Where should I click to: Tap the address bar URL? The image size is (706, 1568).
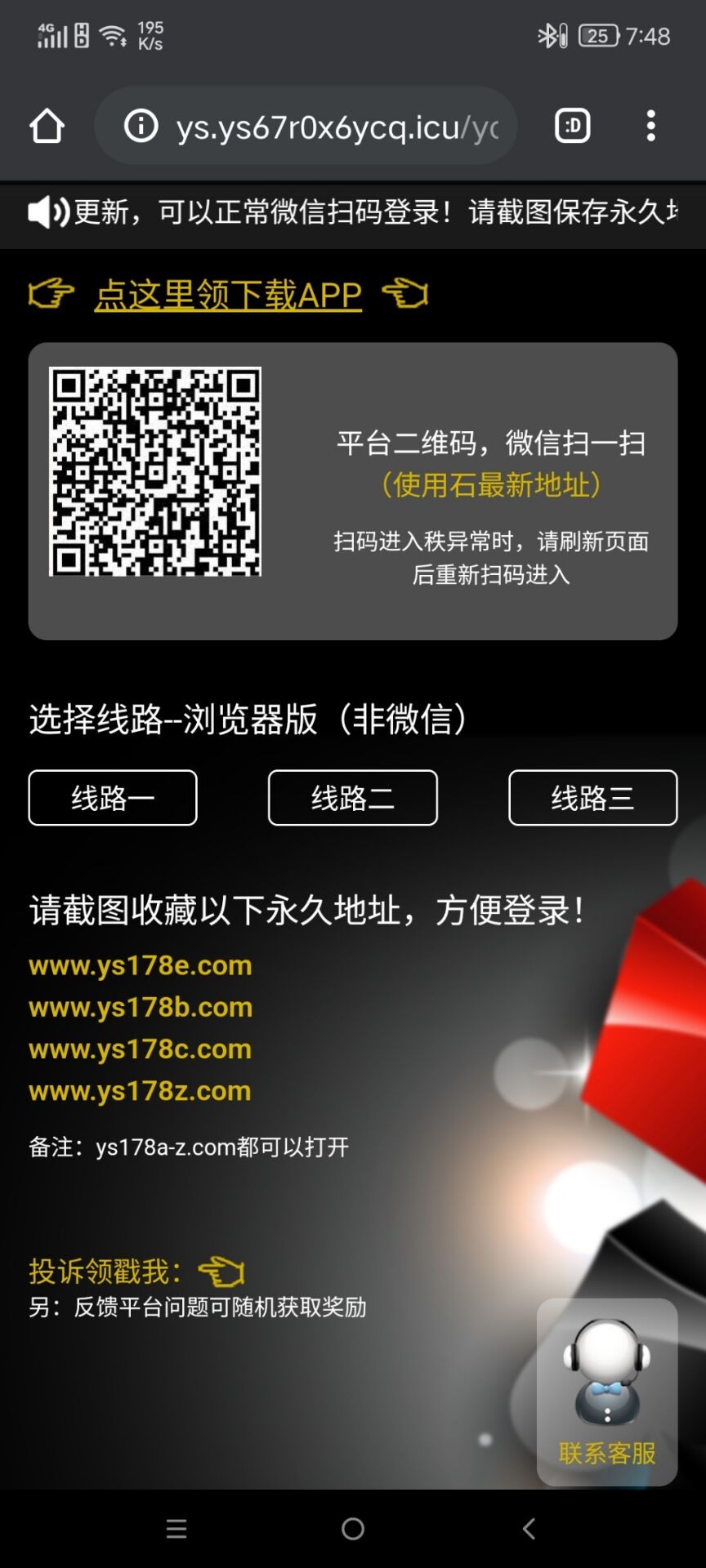click(x=337, y=127)
